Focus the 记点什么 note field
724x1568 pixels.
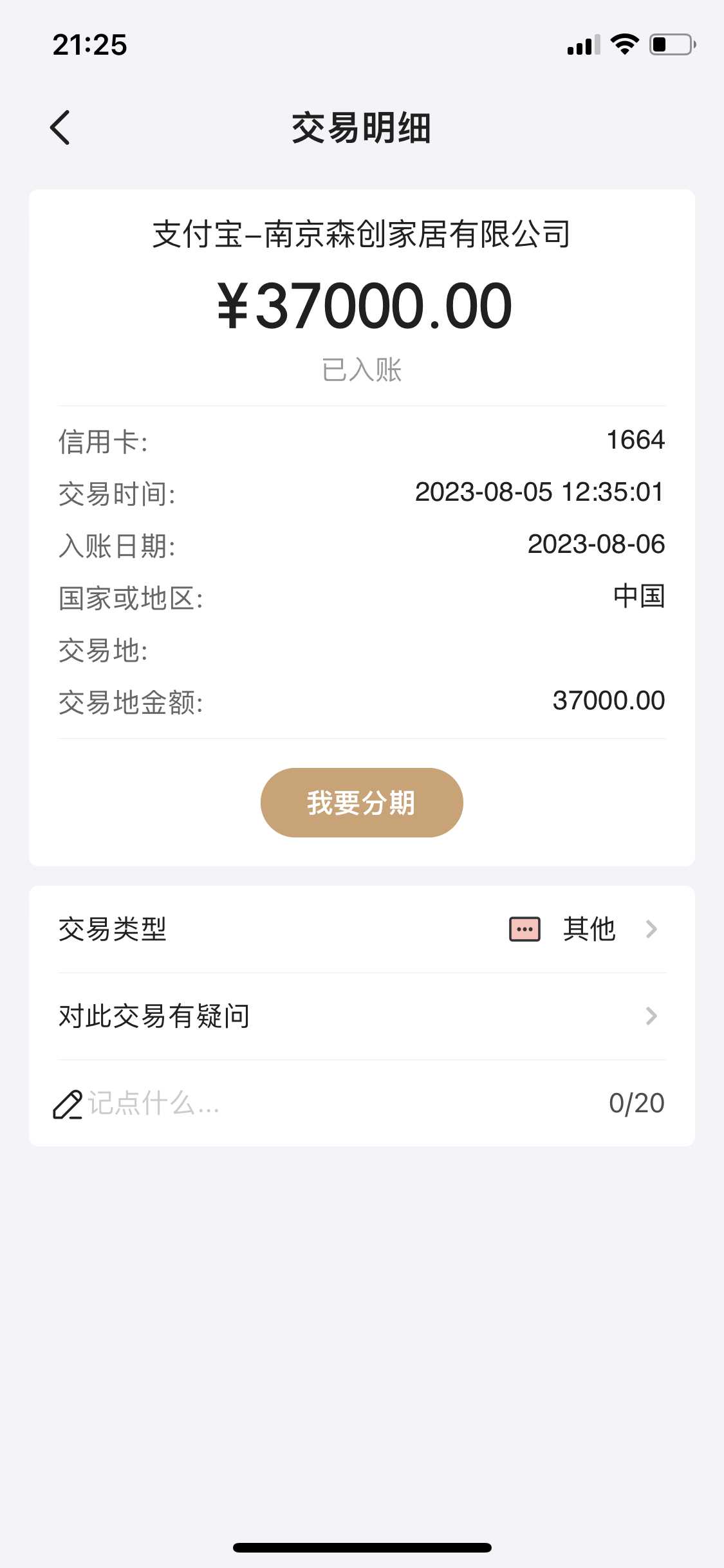(x=322, y=1103)
